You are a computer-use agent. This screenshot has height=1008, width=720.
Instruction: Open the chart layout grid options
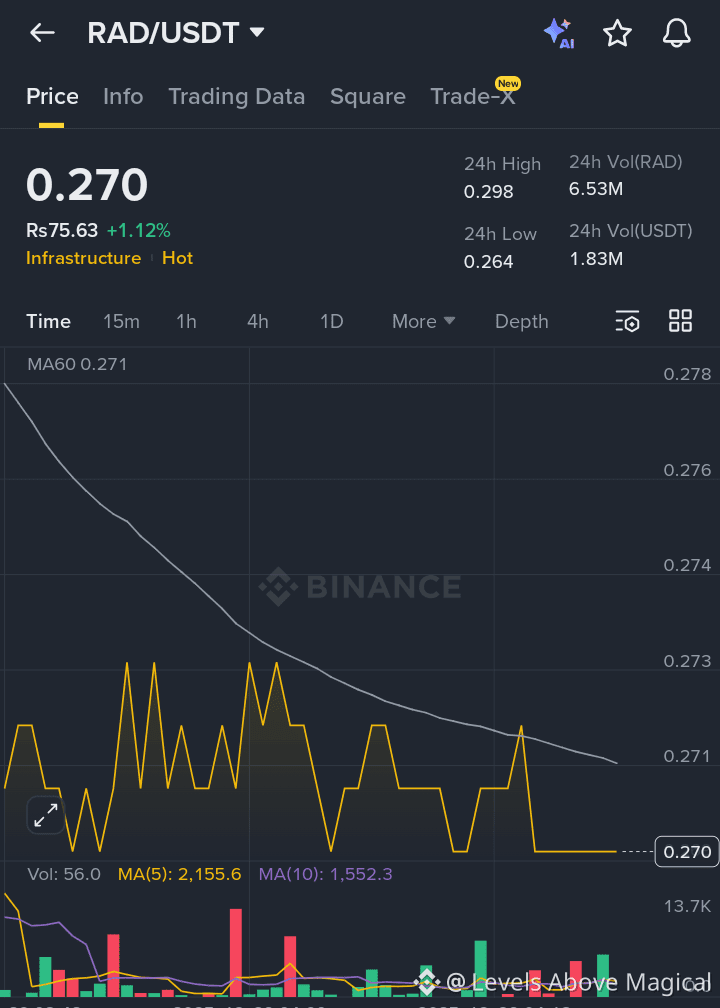680,322
